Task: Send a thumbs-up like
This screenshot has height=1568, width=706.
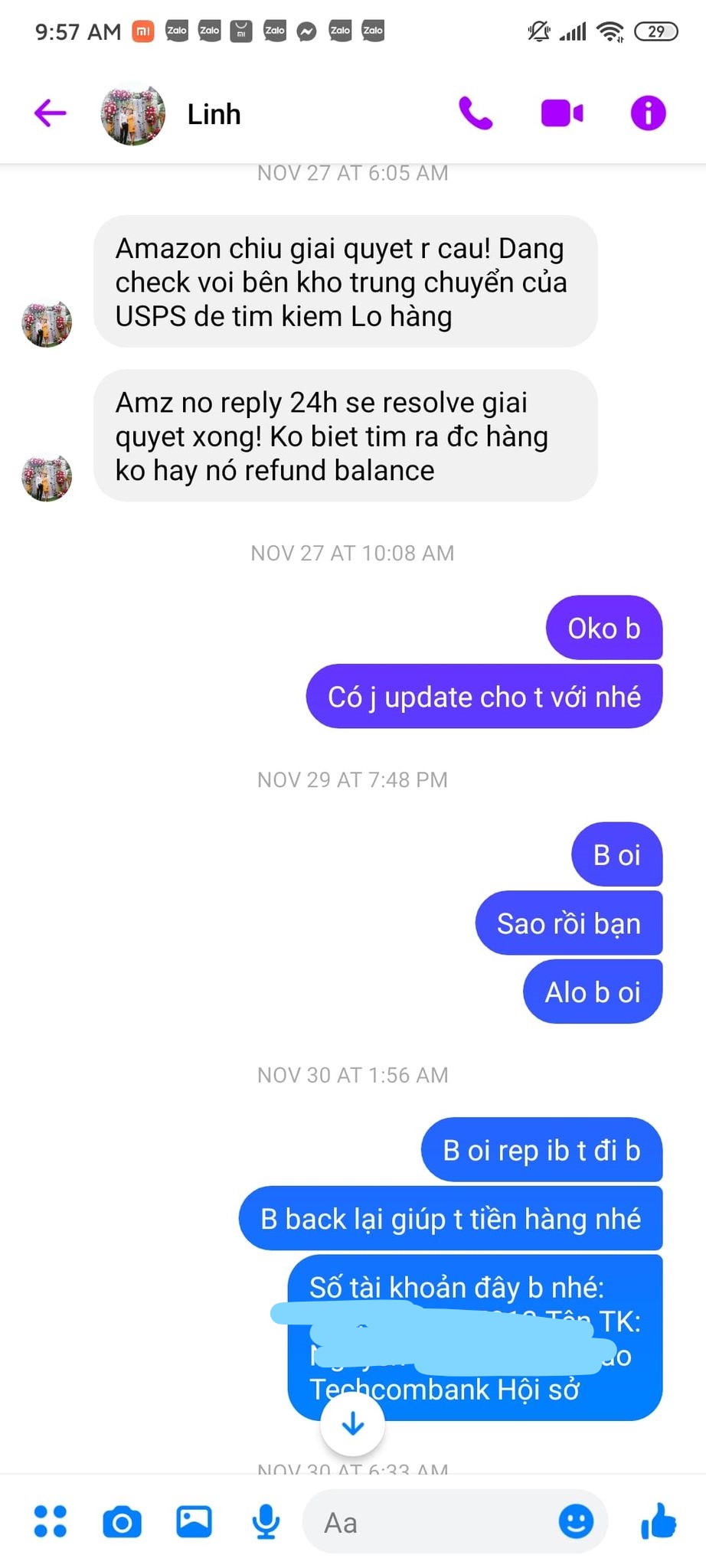Action: pos(659,1521)
